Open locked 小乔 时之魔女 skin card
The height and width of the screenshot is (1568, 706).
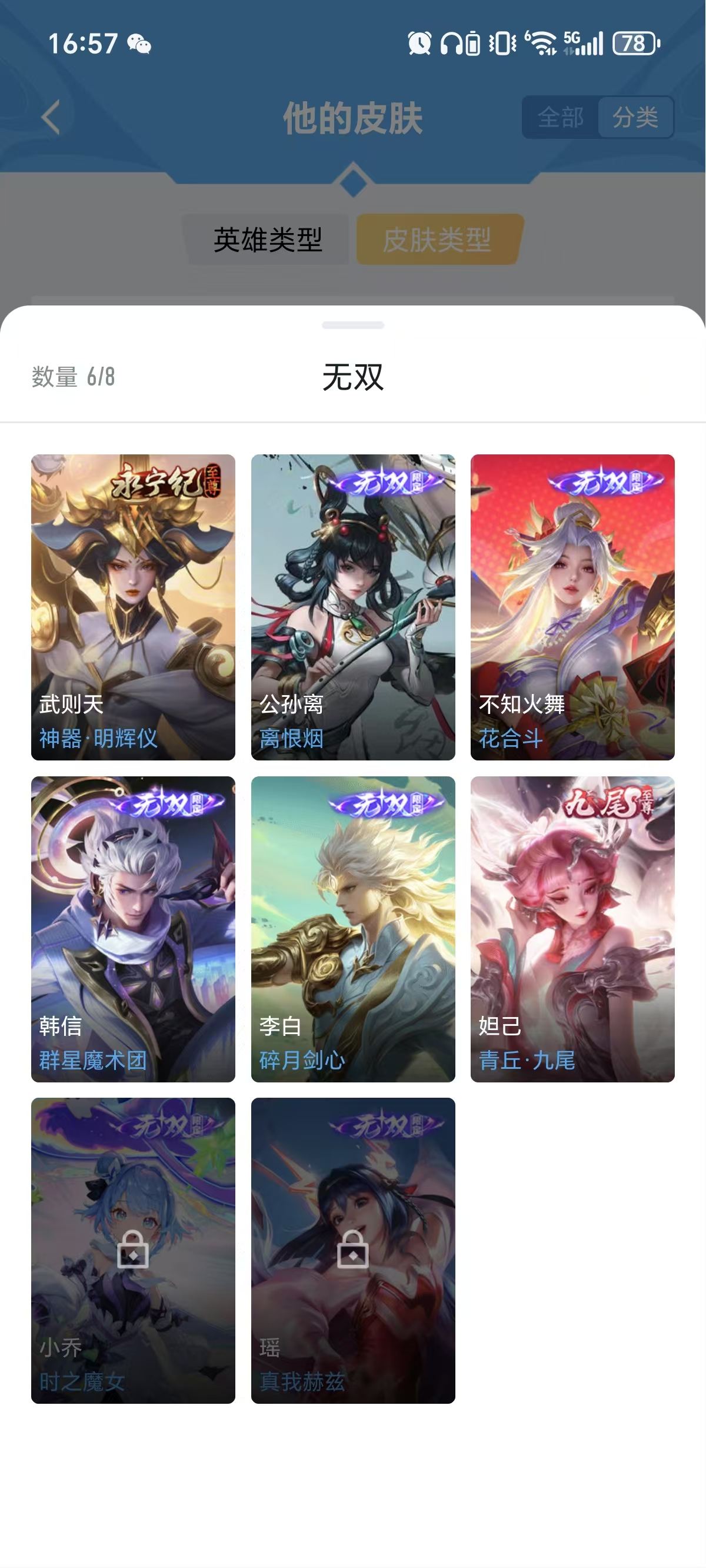[x=134, y=1251]
